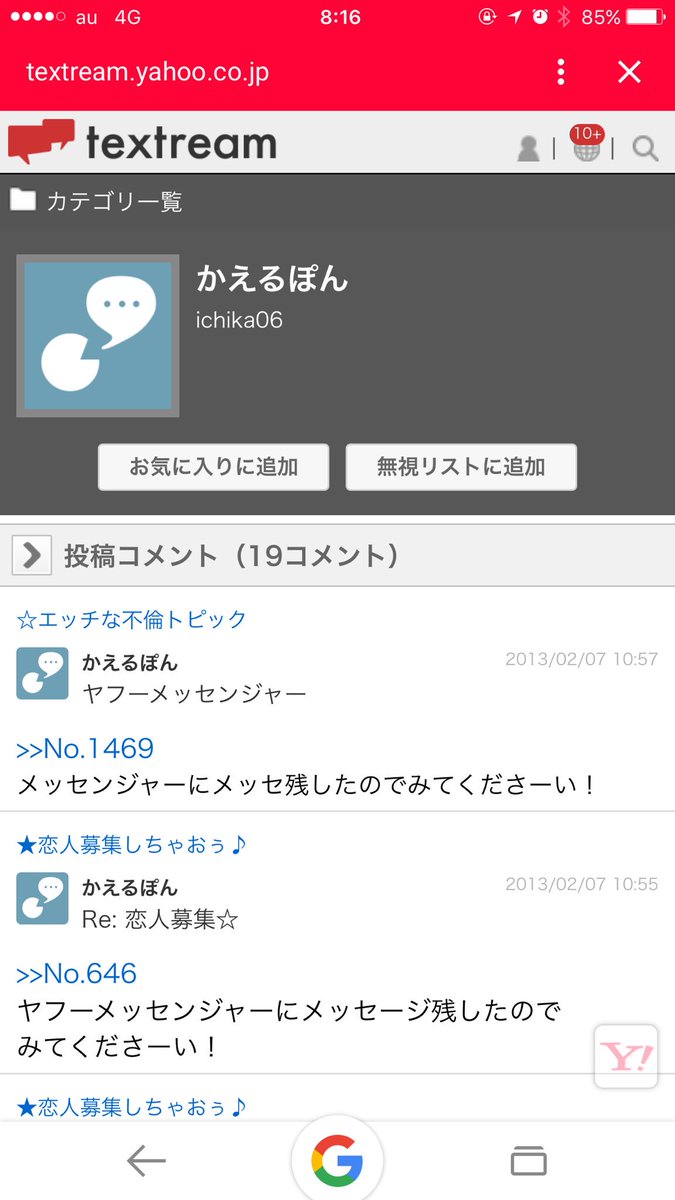
Task: Tap お気に入りに追加 button
Action: [213, 467]
